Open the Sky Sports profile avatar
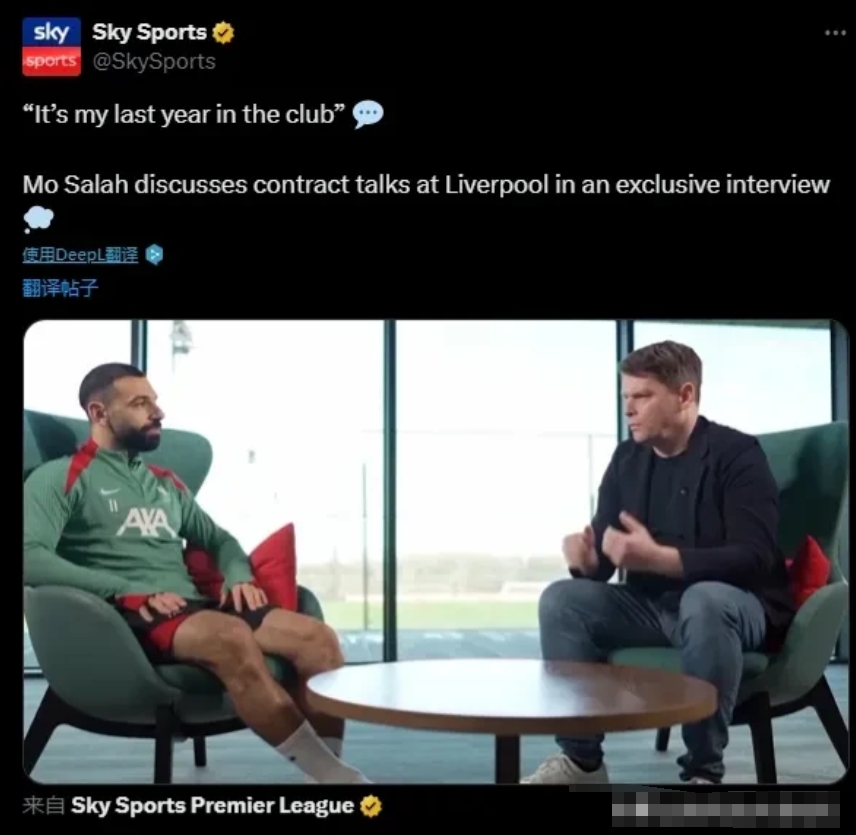Screen dimensions: 856x835 pos(51,46)
